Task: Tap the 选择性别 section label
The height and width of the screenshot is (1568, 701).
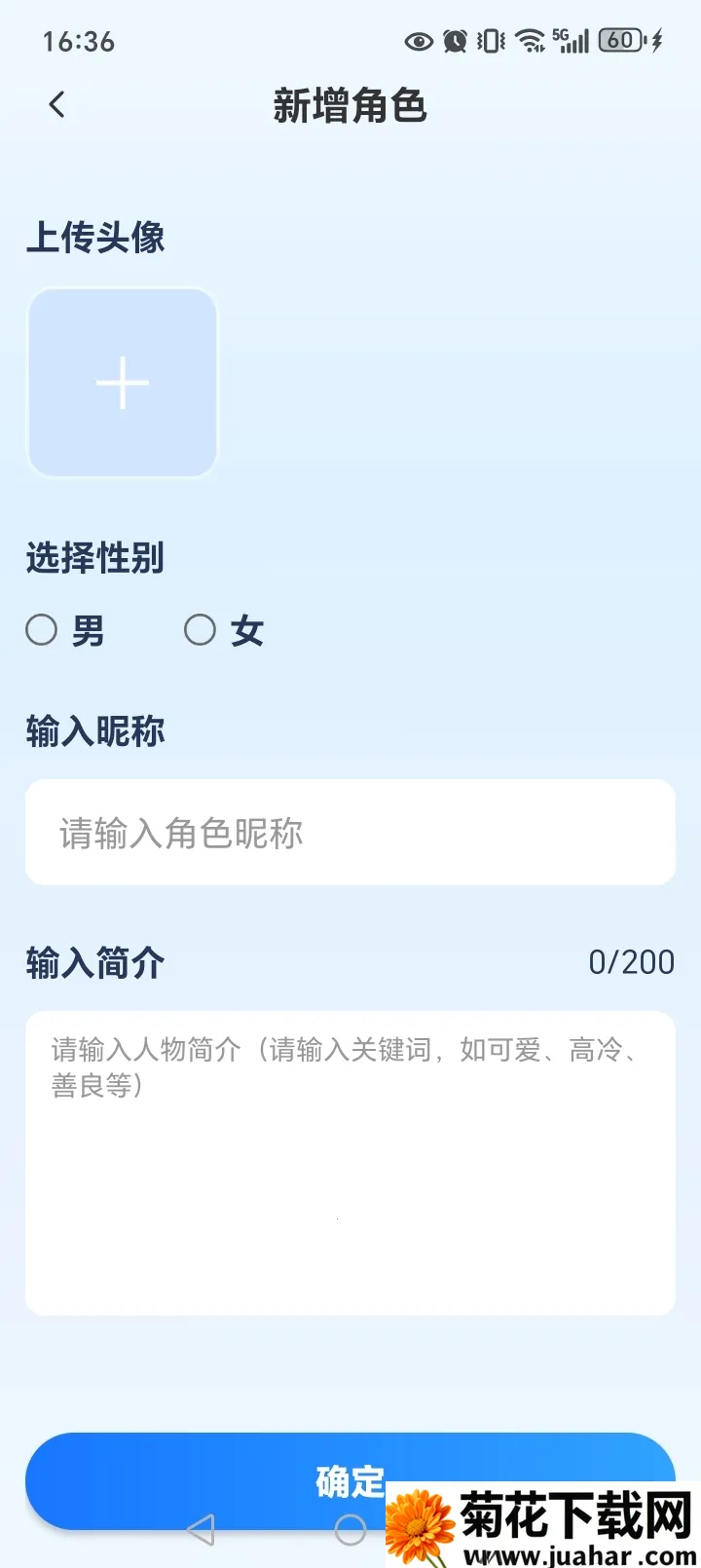Action: 94,559
